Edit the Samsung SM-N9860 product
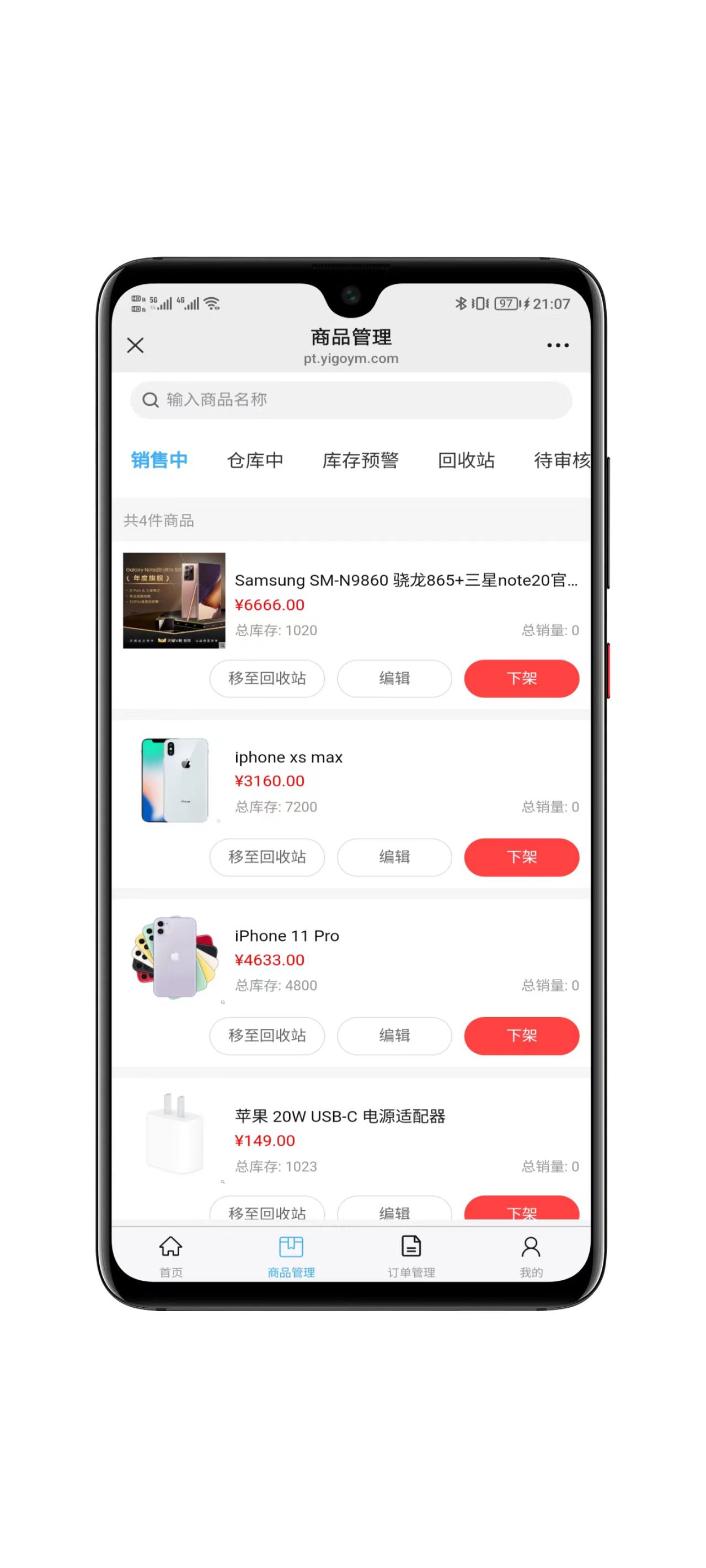706x1568 pixels. click(394, 678)
